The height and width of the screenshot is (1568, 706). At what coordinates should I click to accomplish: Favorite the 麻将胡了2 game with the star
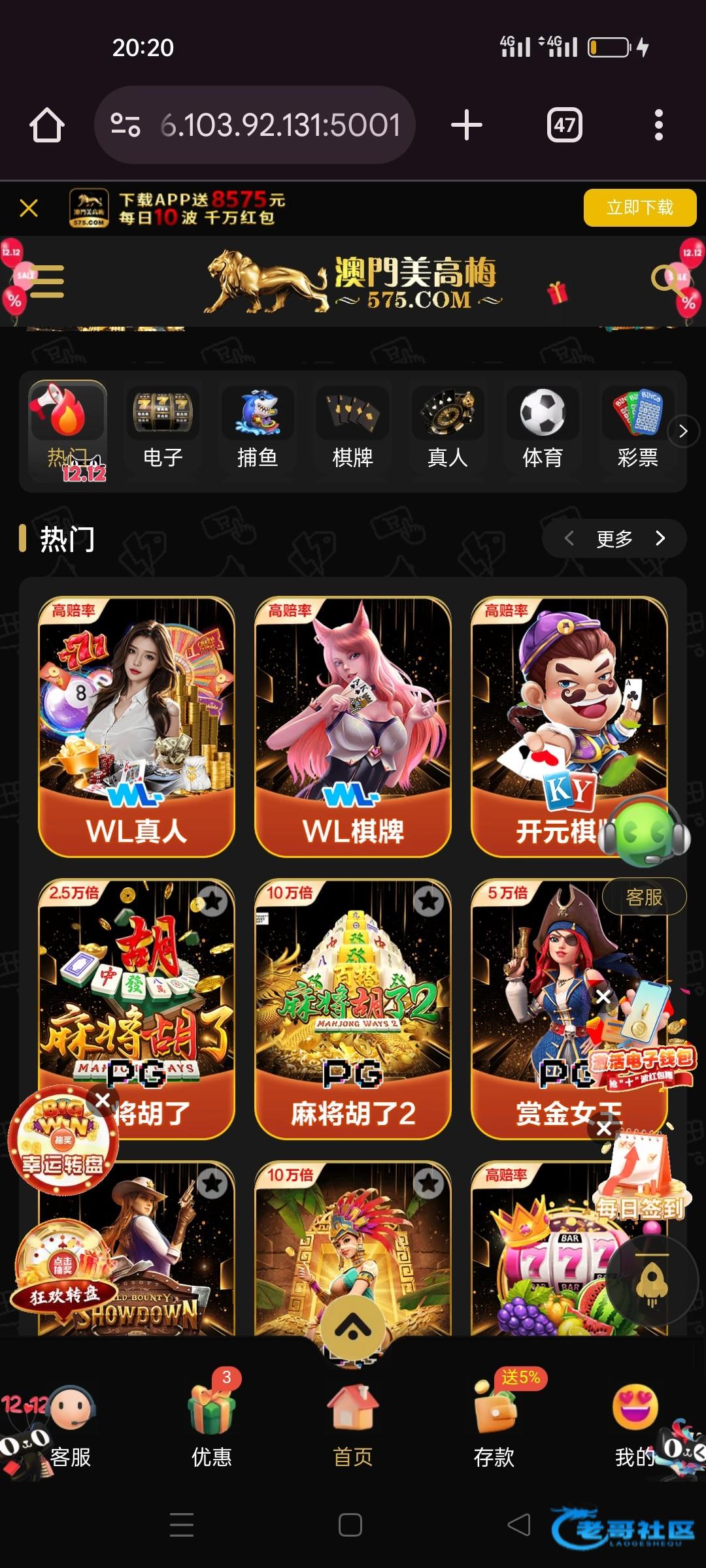tap(429, 902)
